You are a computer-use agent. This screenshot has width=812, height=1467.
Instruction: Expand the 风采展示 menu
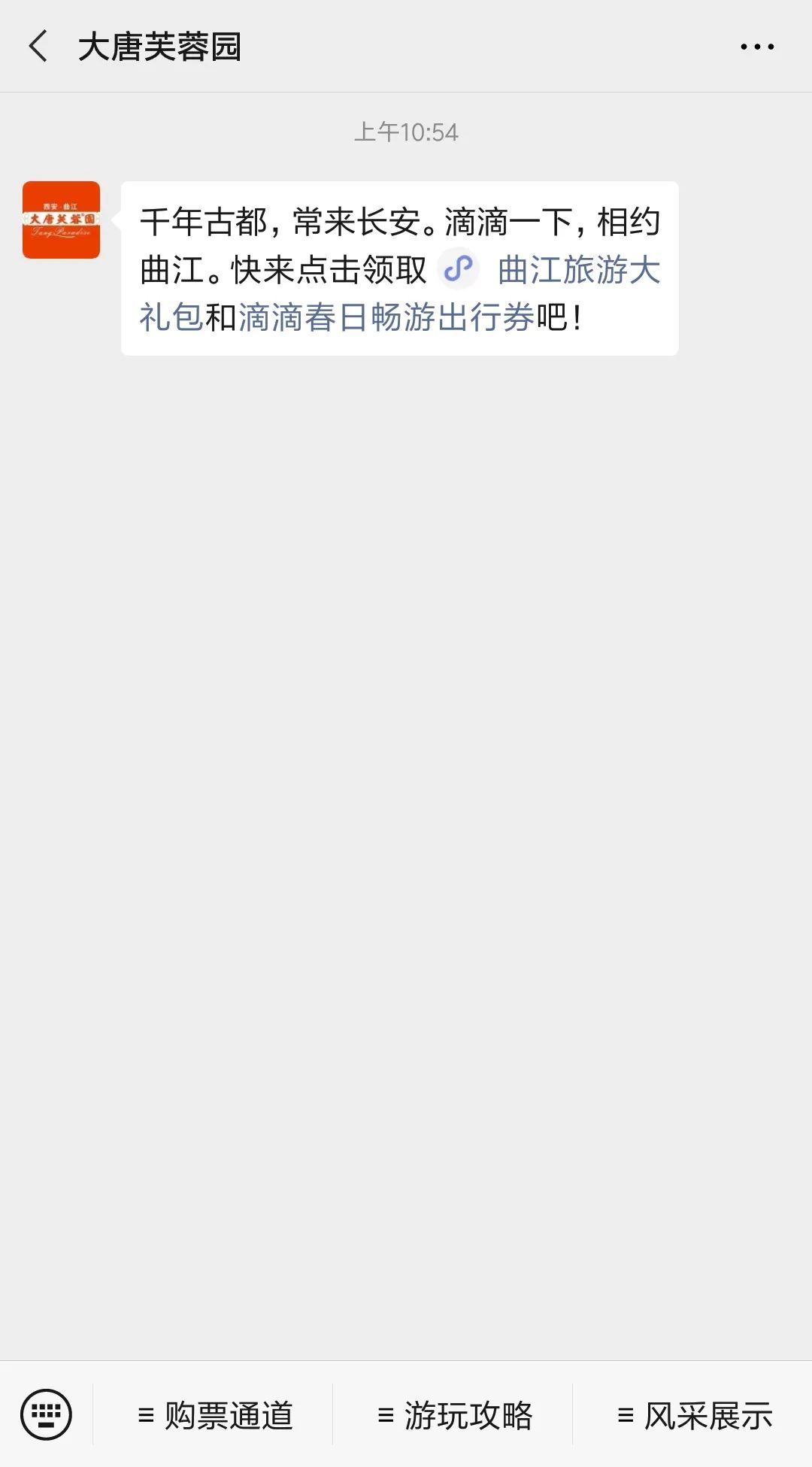click(695, 1416)
